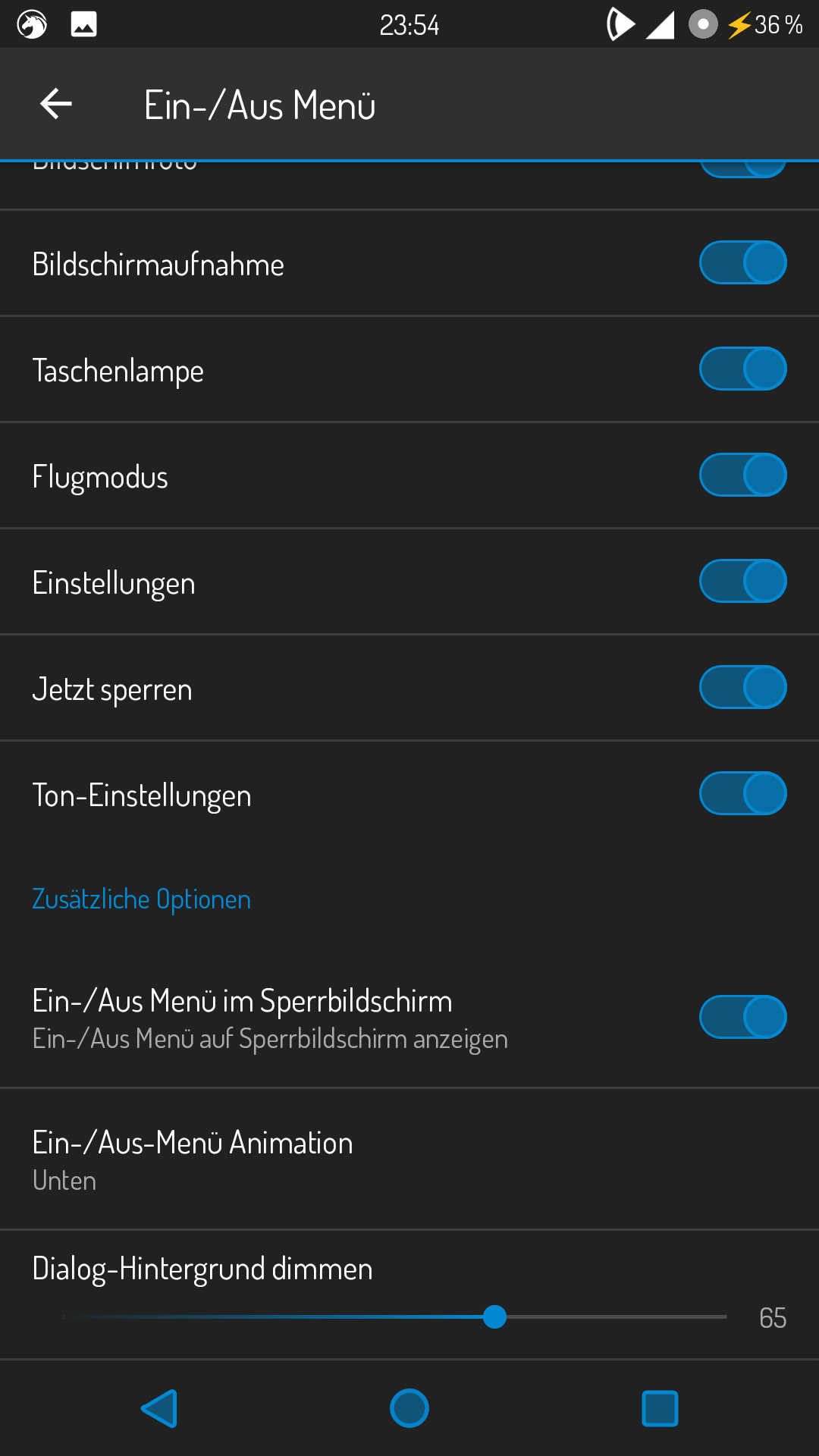Open recent apps overview
The height and width of the screenshot is (1456, 819).
click(x=660, y=1408)
